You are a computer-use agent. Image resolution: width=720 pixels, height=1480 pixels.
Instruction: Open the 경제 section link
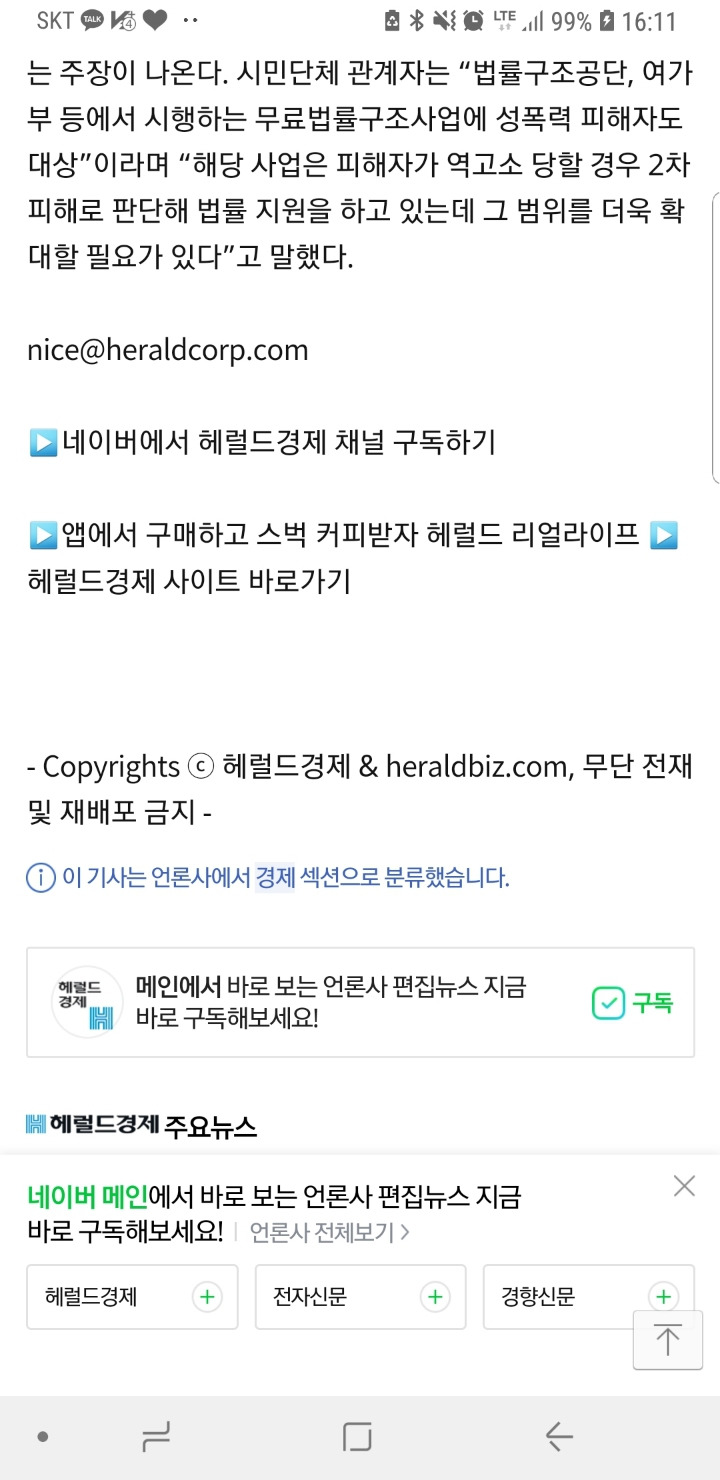275,878
